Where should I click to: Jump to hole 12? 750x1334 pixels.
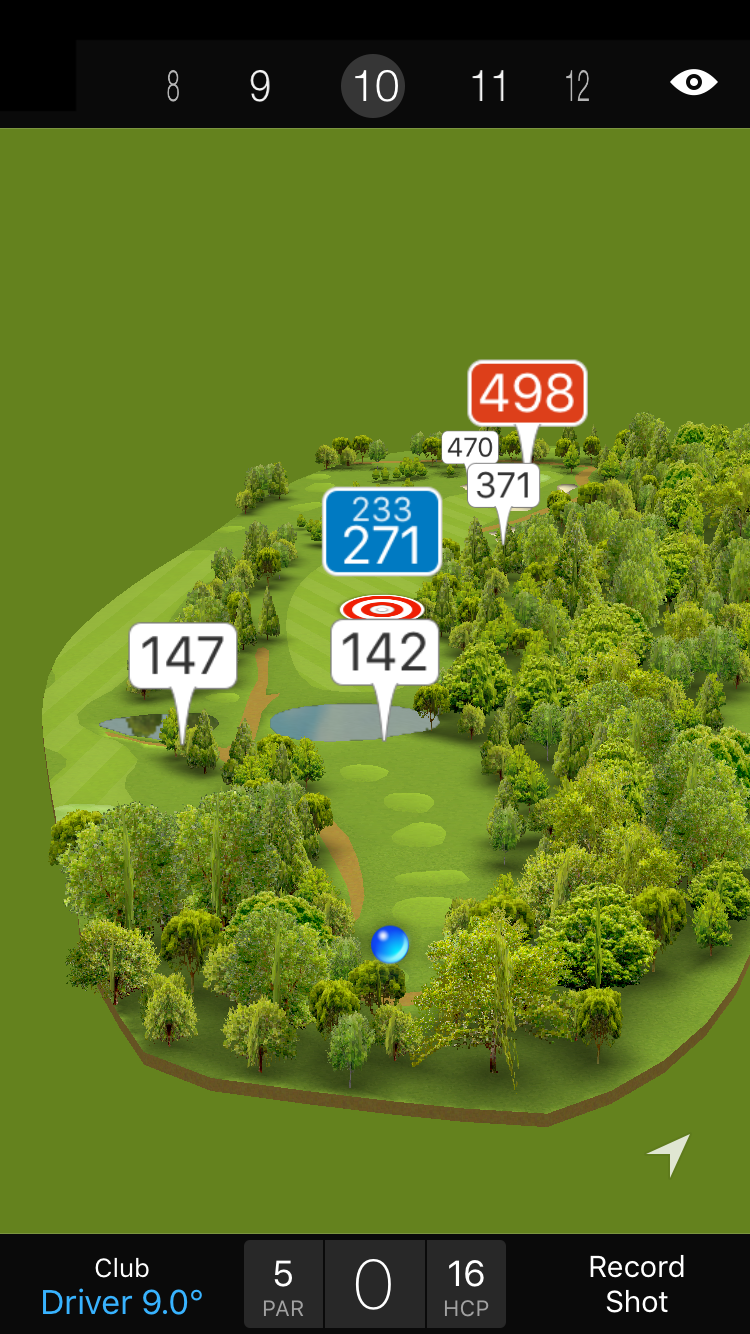click(x=577, y=87)
